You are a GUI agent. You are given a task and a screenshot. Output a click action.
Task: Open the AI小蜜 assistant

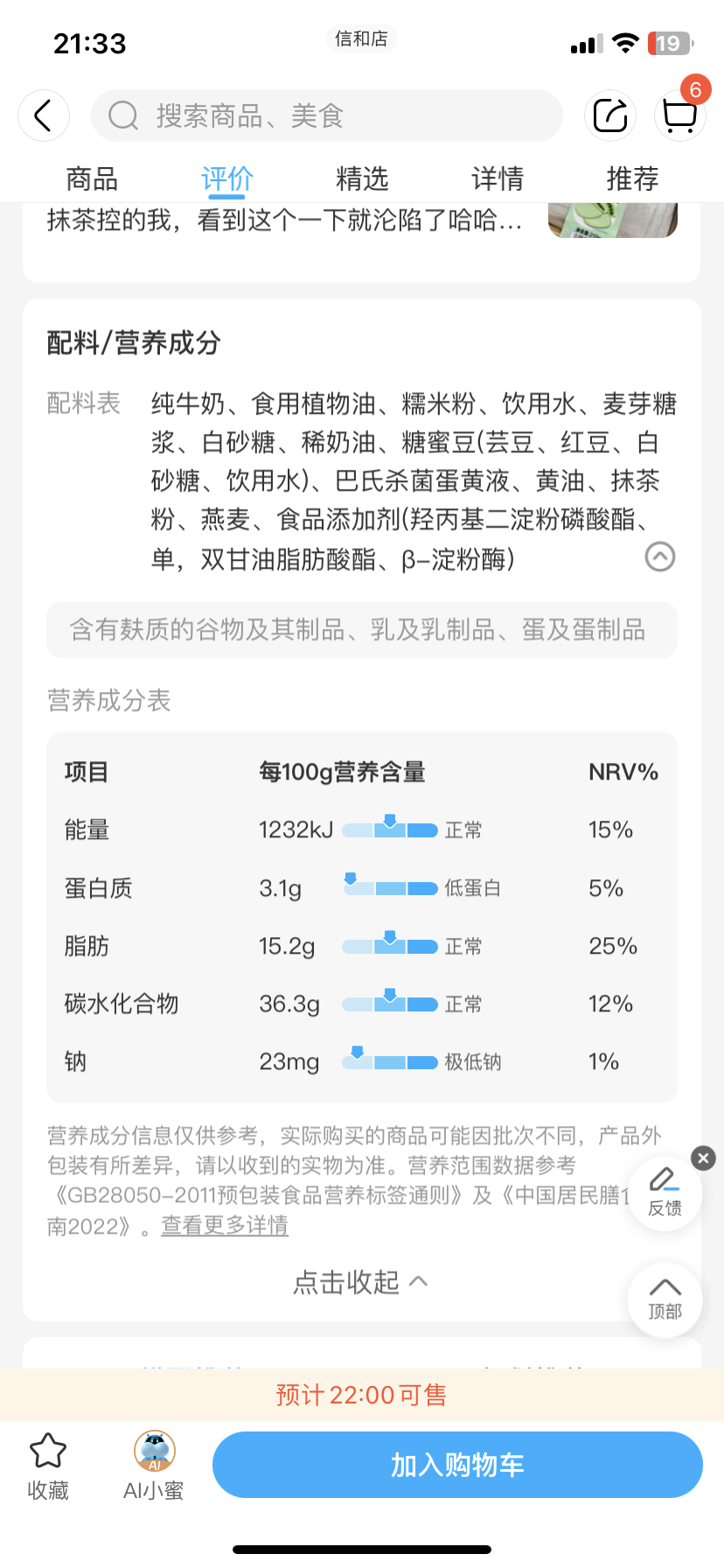154,1466
